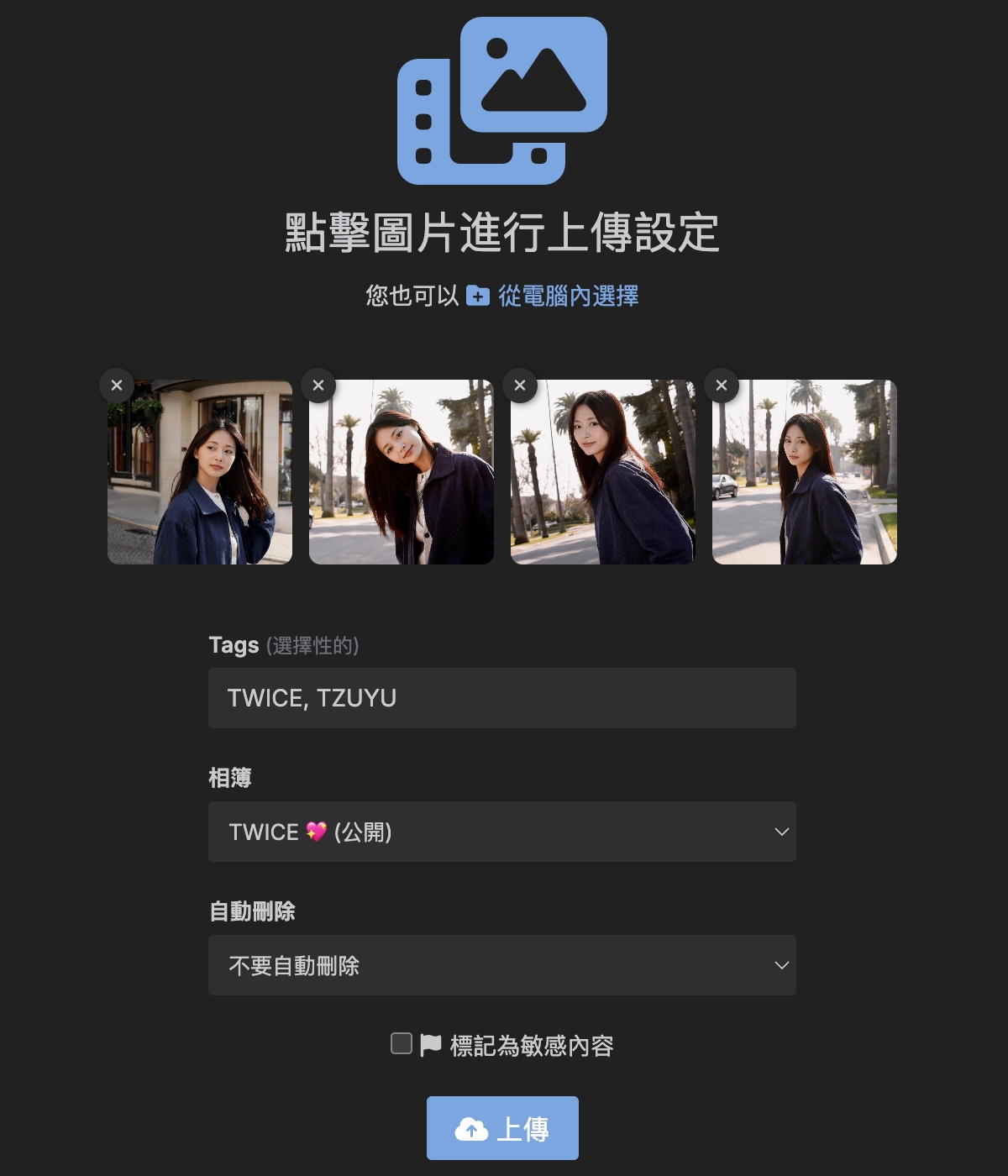Remove the photo of the woman tilting her head
The width and height of the screenshot is (1008, 1176).
pyautogui.click(x=318, y=386)
